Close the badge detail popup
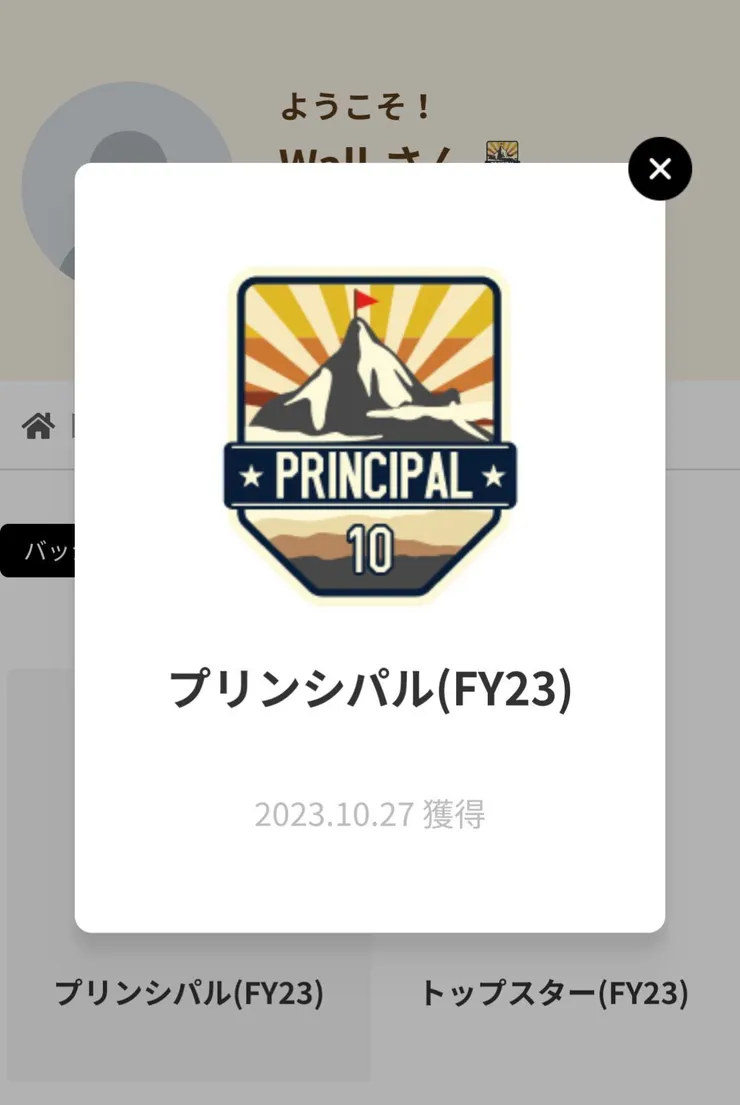The image size is (740, 1105). click(659, 169)
